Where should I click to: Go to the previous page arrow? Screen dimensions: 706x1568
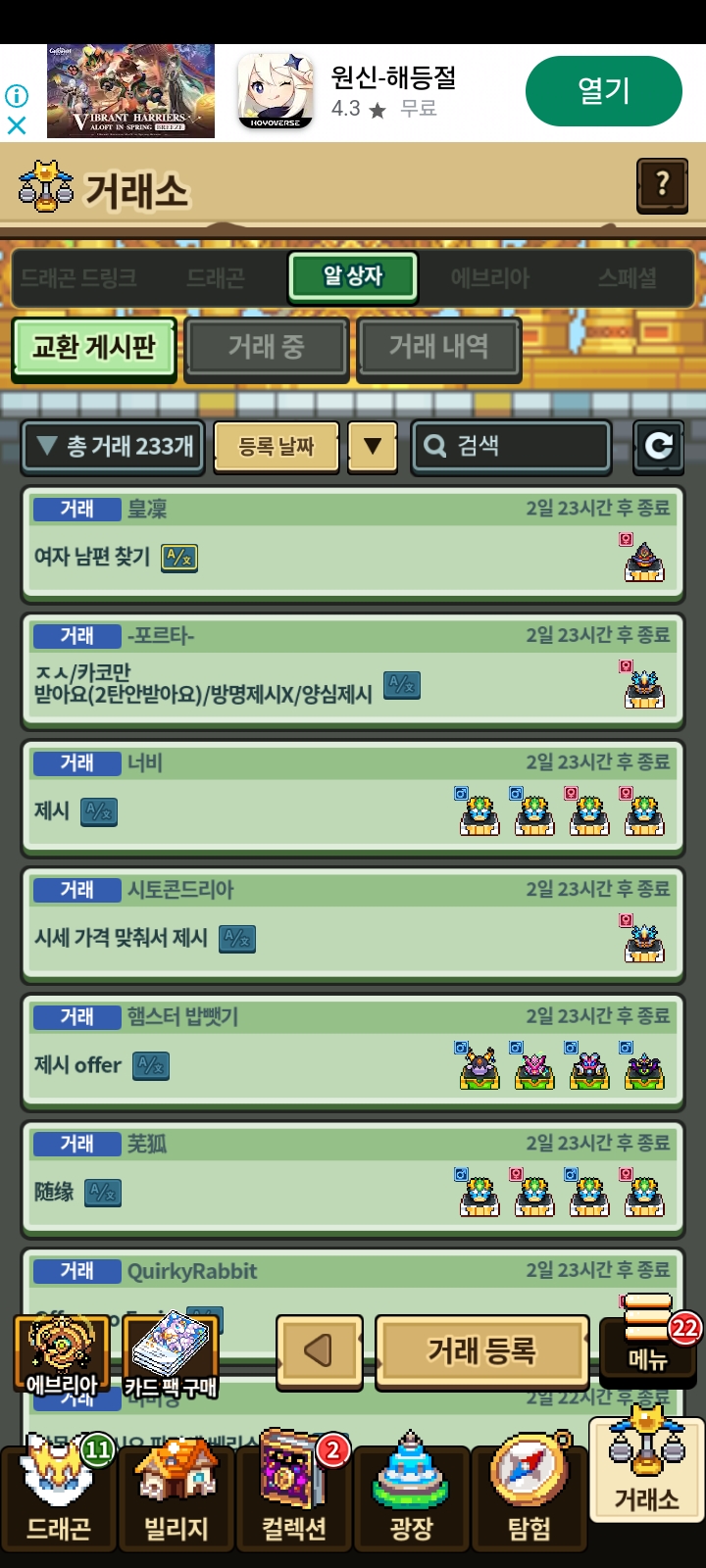click(320, 1351)
